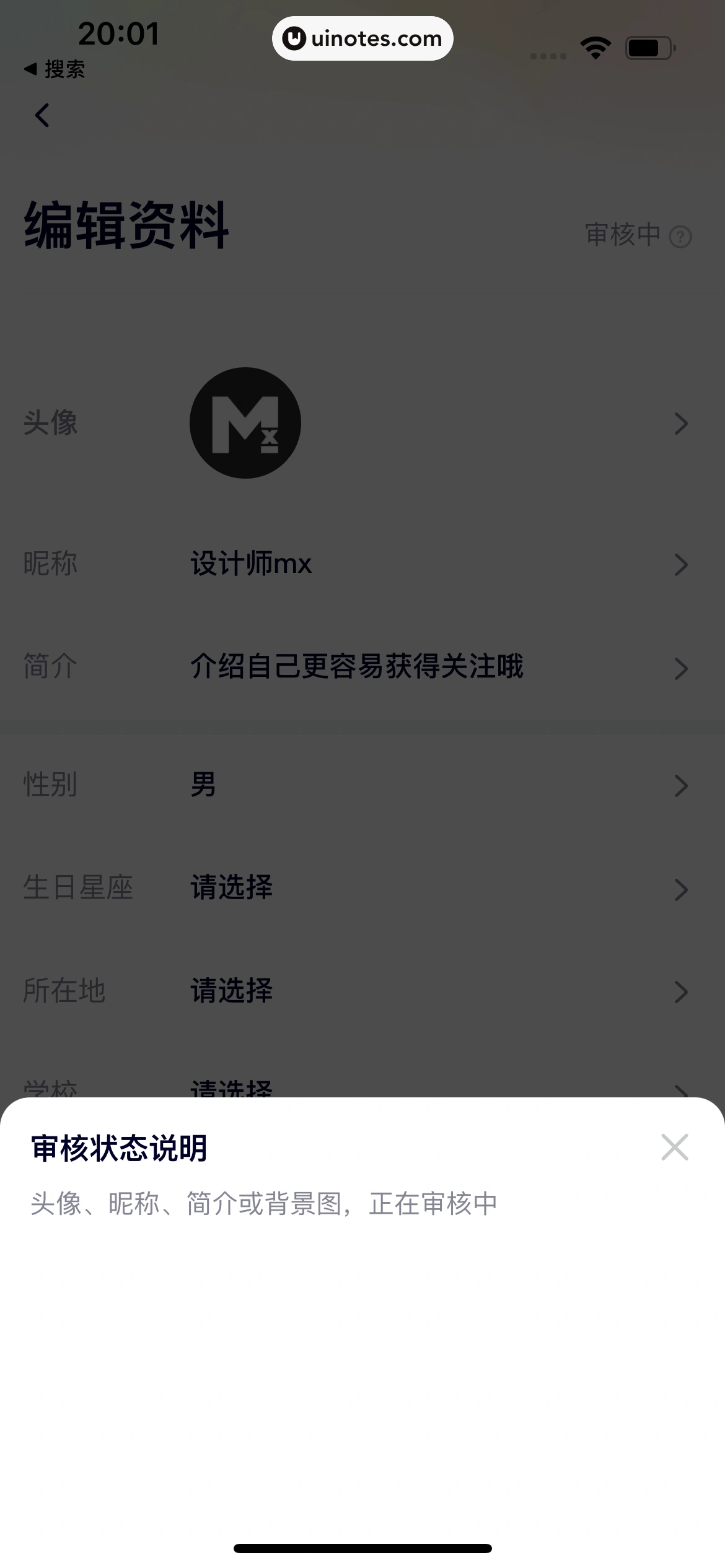The height and width of the screenshot is (1568, 725).
Task: Go back from 编辑资料 page
Action: pyautogui.click(x=42, y=115)
